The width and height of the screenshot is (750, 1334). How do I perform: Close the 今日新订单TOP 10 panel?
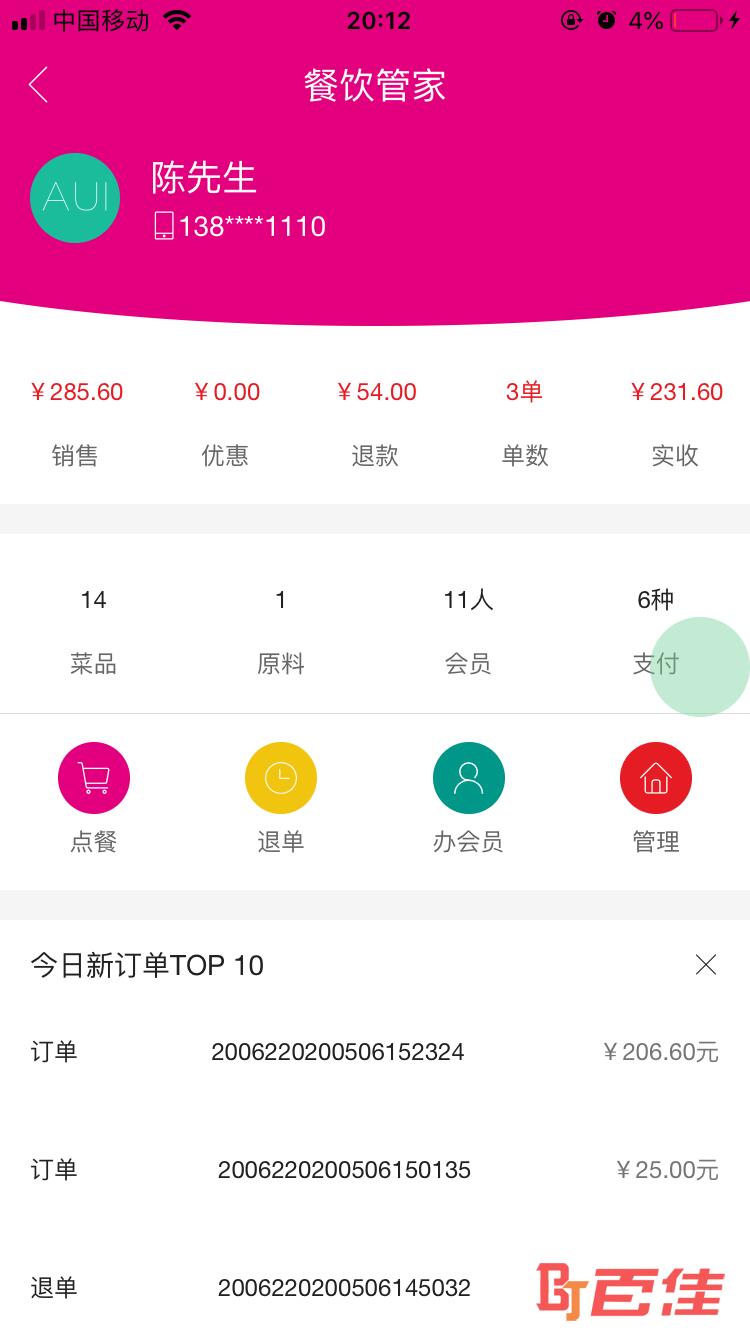coord(706,965)
